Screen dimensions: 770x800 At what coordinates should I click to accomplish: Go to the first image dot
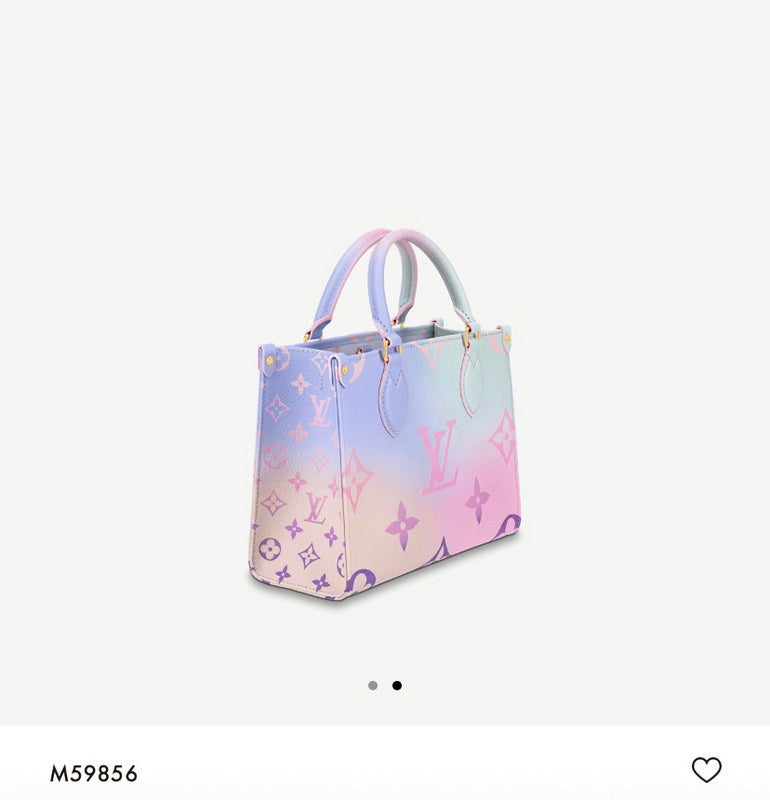point(373,686)
